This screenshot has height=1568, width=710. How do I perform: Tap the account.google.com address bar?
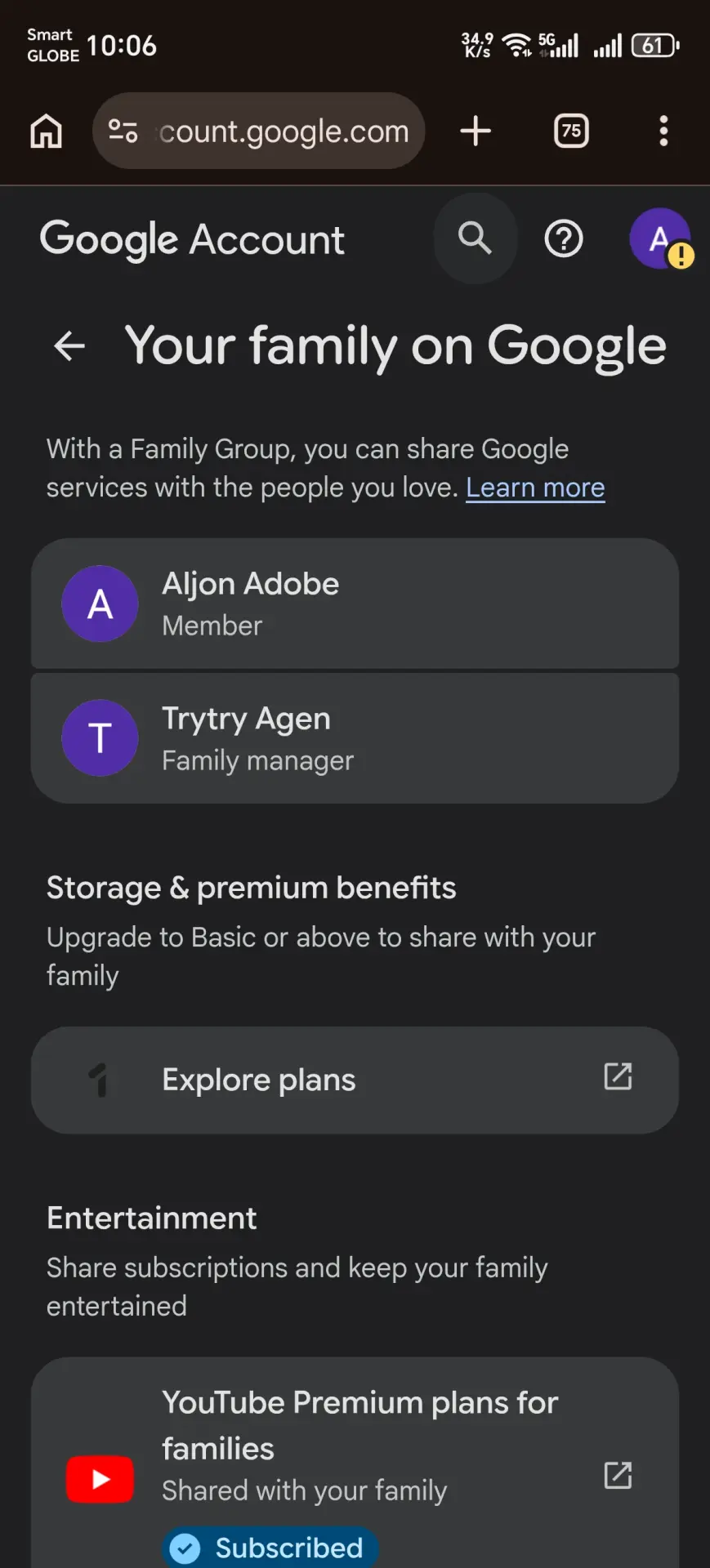259,131
